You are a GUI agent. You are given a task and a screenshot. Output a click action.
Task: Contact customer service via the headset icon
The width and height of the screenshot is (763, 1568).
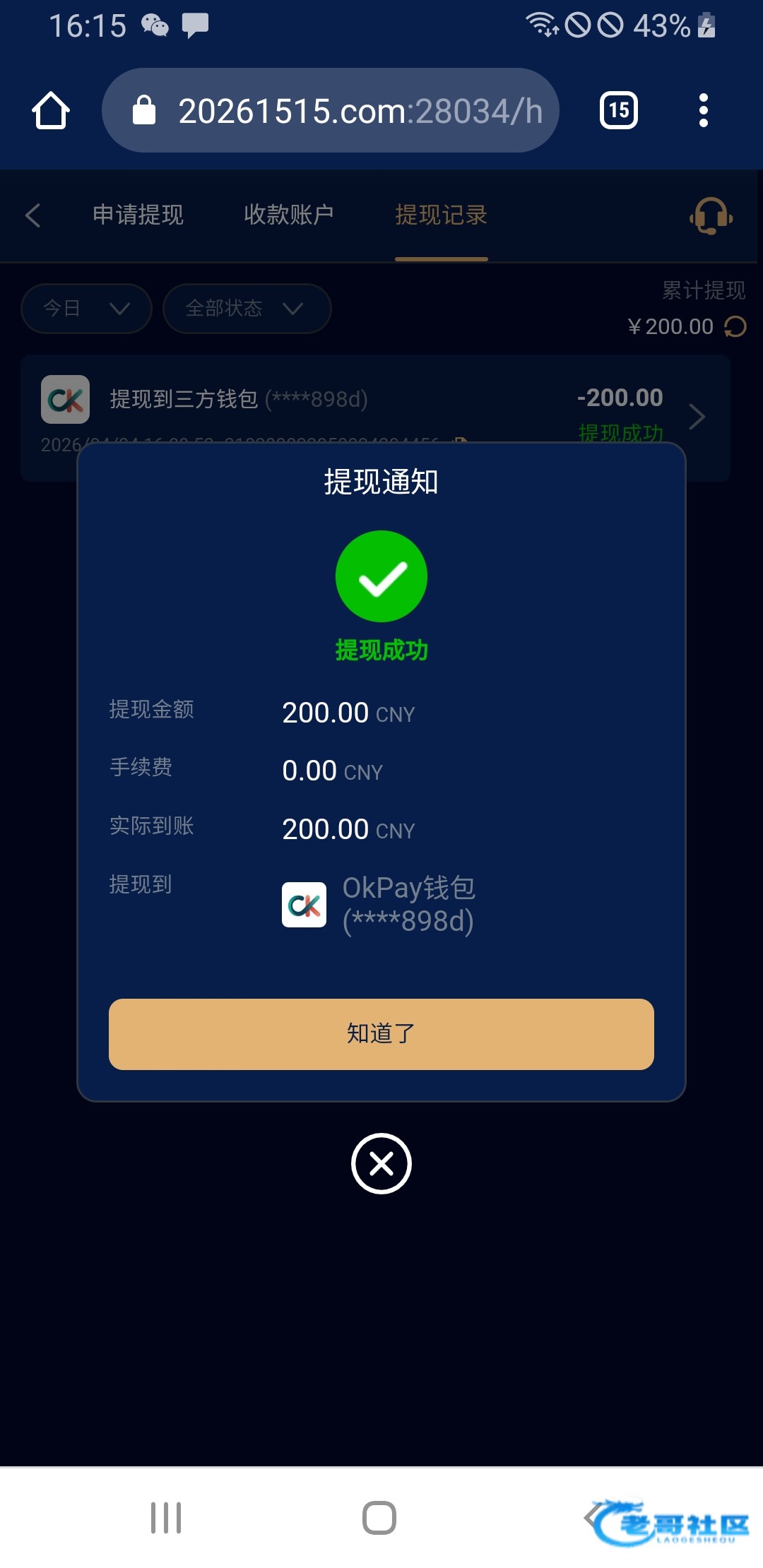711,215
